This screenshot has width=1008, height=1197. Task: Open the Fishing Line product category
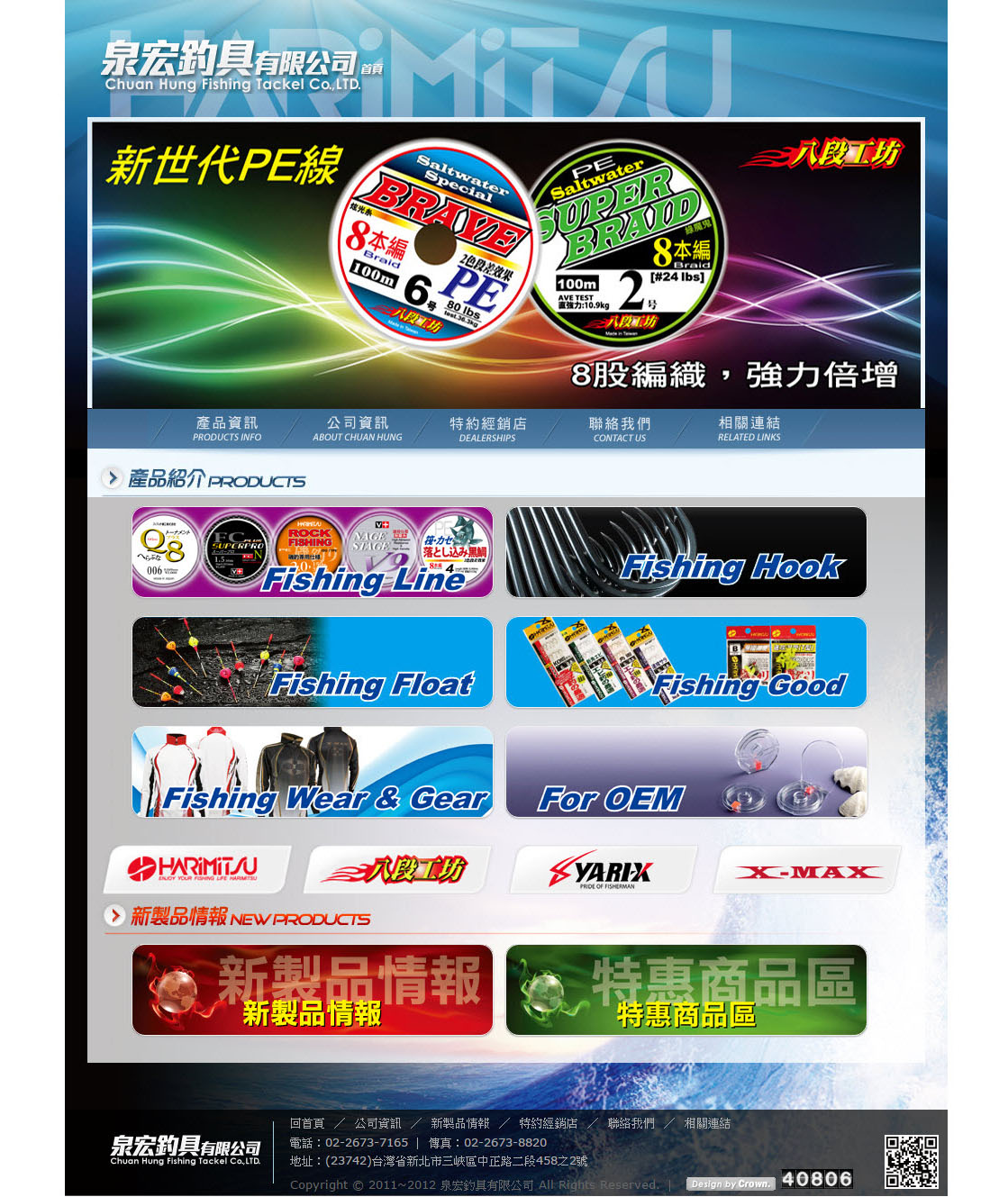313,552
